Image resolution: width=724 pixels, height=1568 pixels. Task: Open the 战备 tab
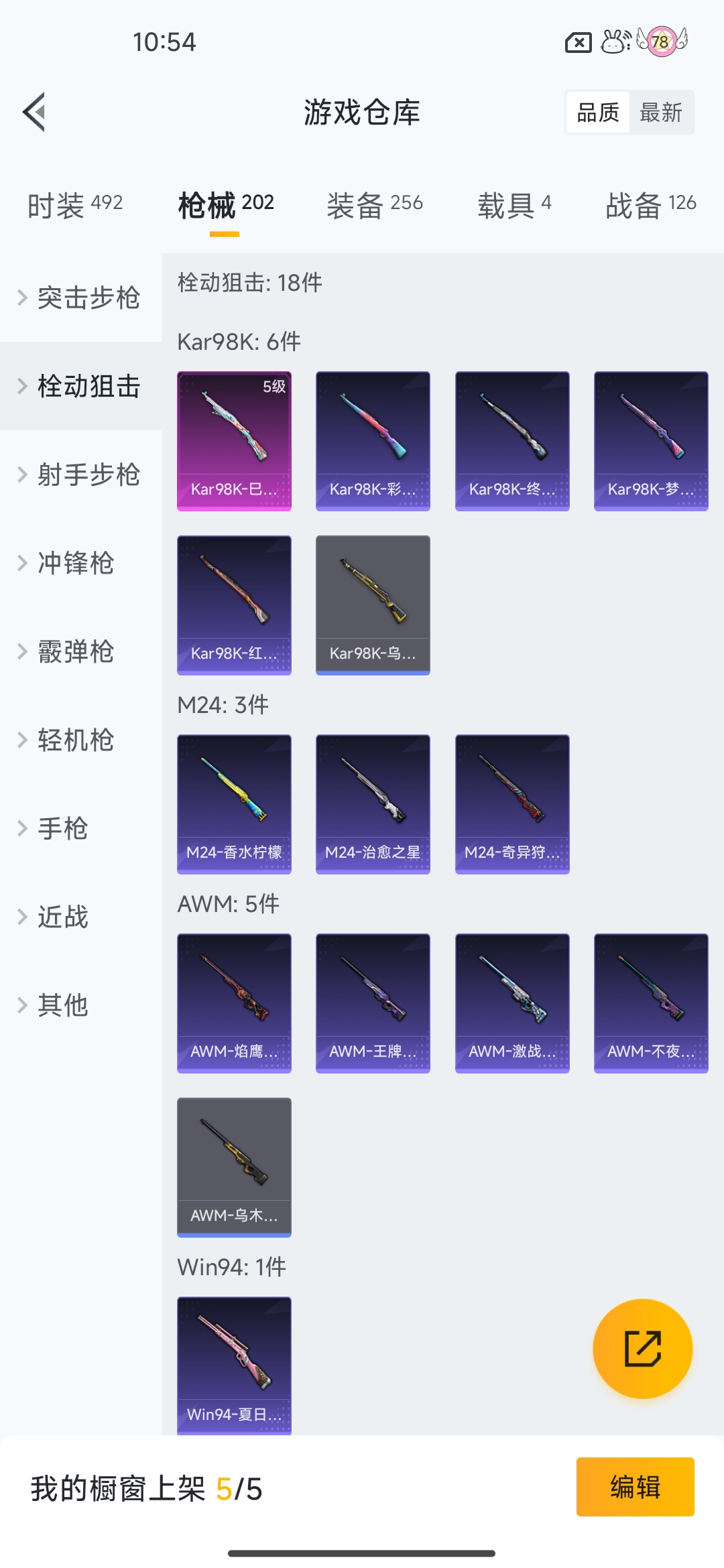click(650, 205)
